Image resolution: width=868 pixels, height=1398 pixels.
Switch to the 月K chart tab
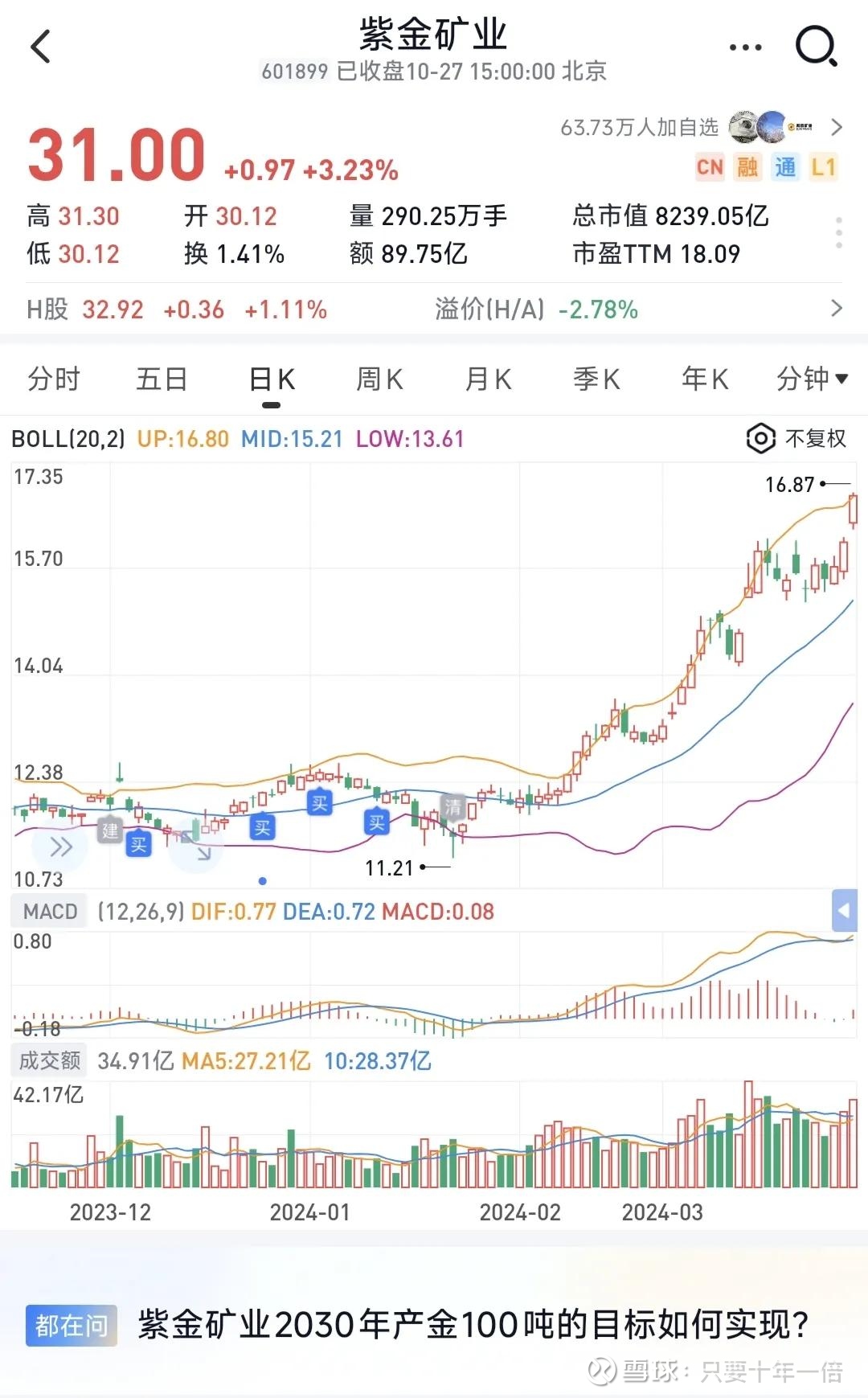coord(488,379)
